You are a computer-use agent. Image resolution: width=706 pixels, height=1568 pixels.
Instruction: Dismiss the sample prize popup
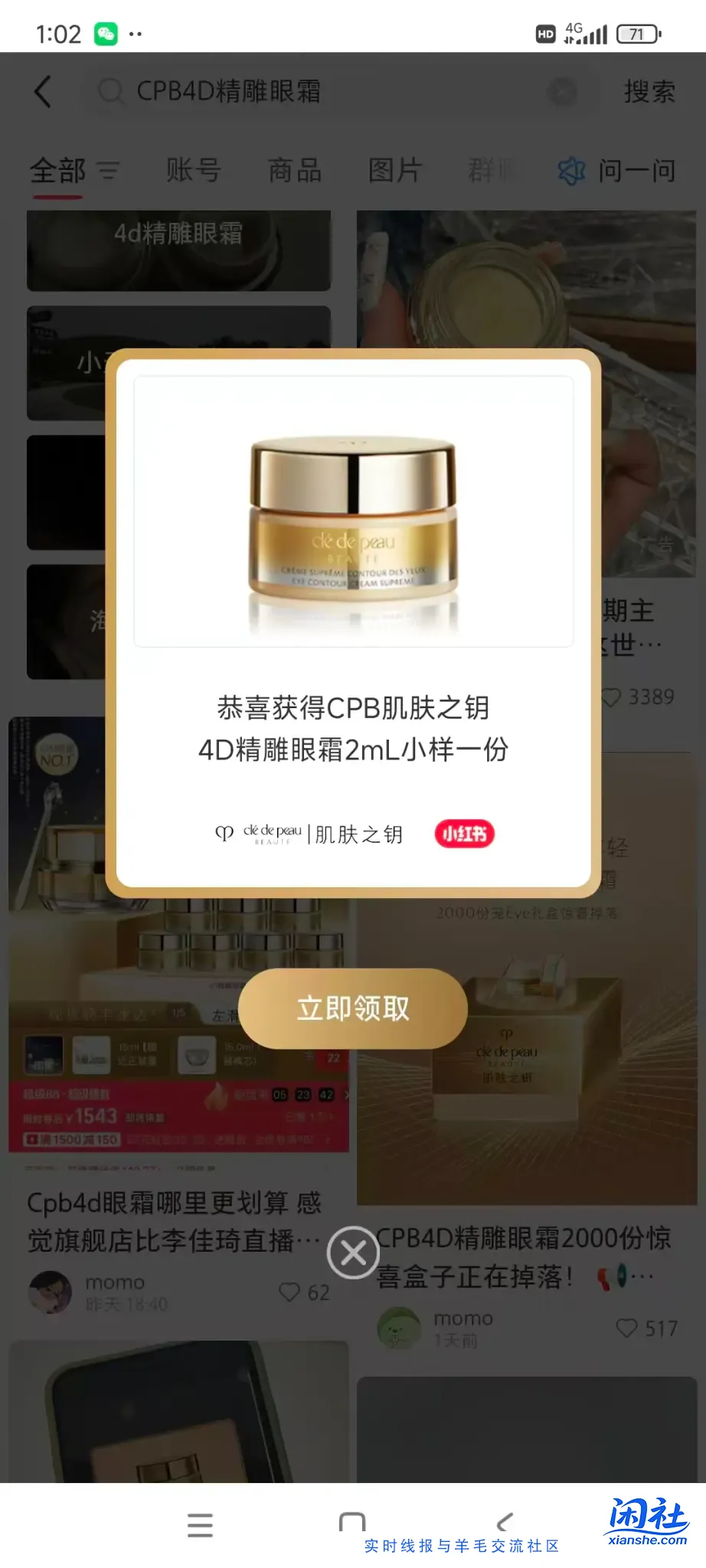(x=353, y=1253)
